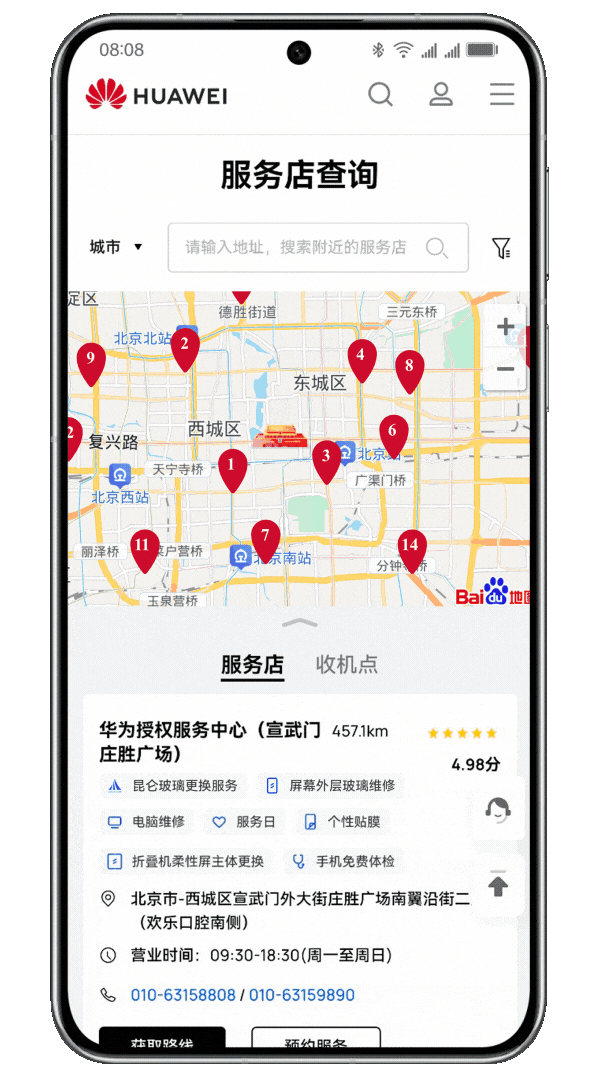Switch to the 收机点 tab
This screenshot has width=600, height=1080.
(347, 665)
